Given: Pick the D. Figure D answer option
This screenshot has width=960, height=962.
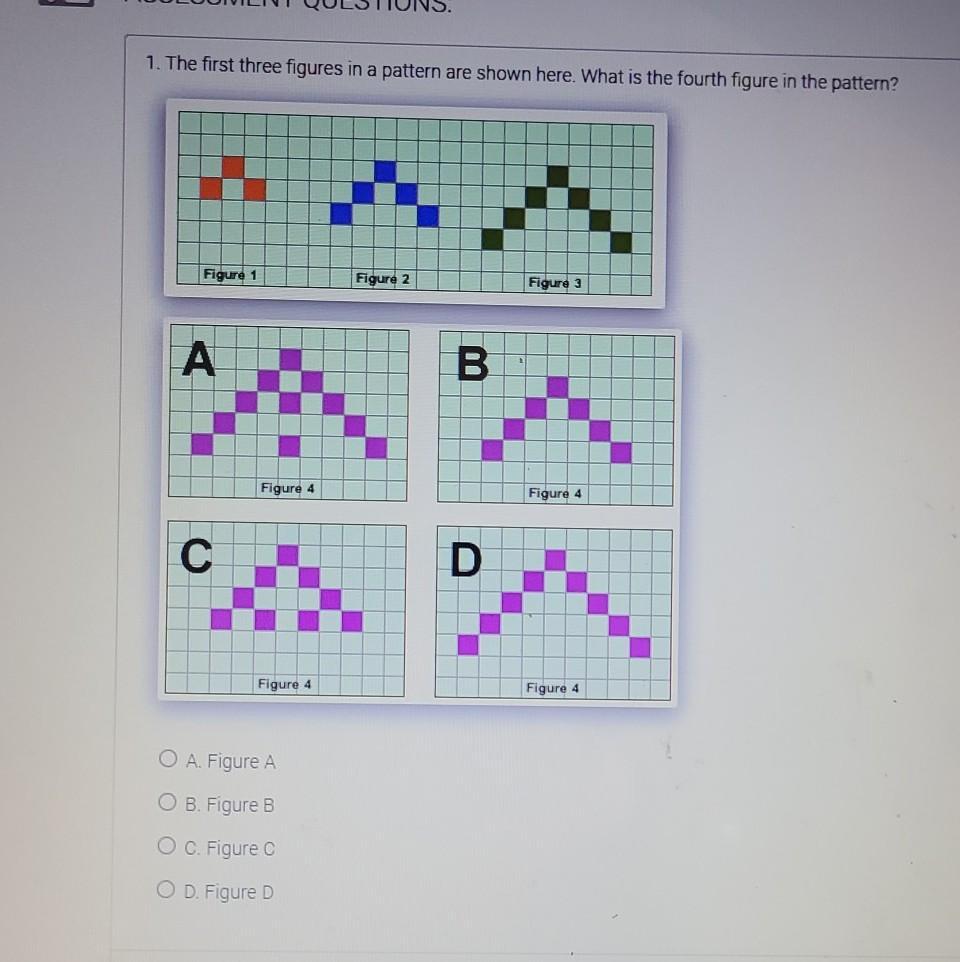Looking at the screenshot, I should (168, 891).
